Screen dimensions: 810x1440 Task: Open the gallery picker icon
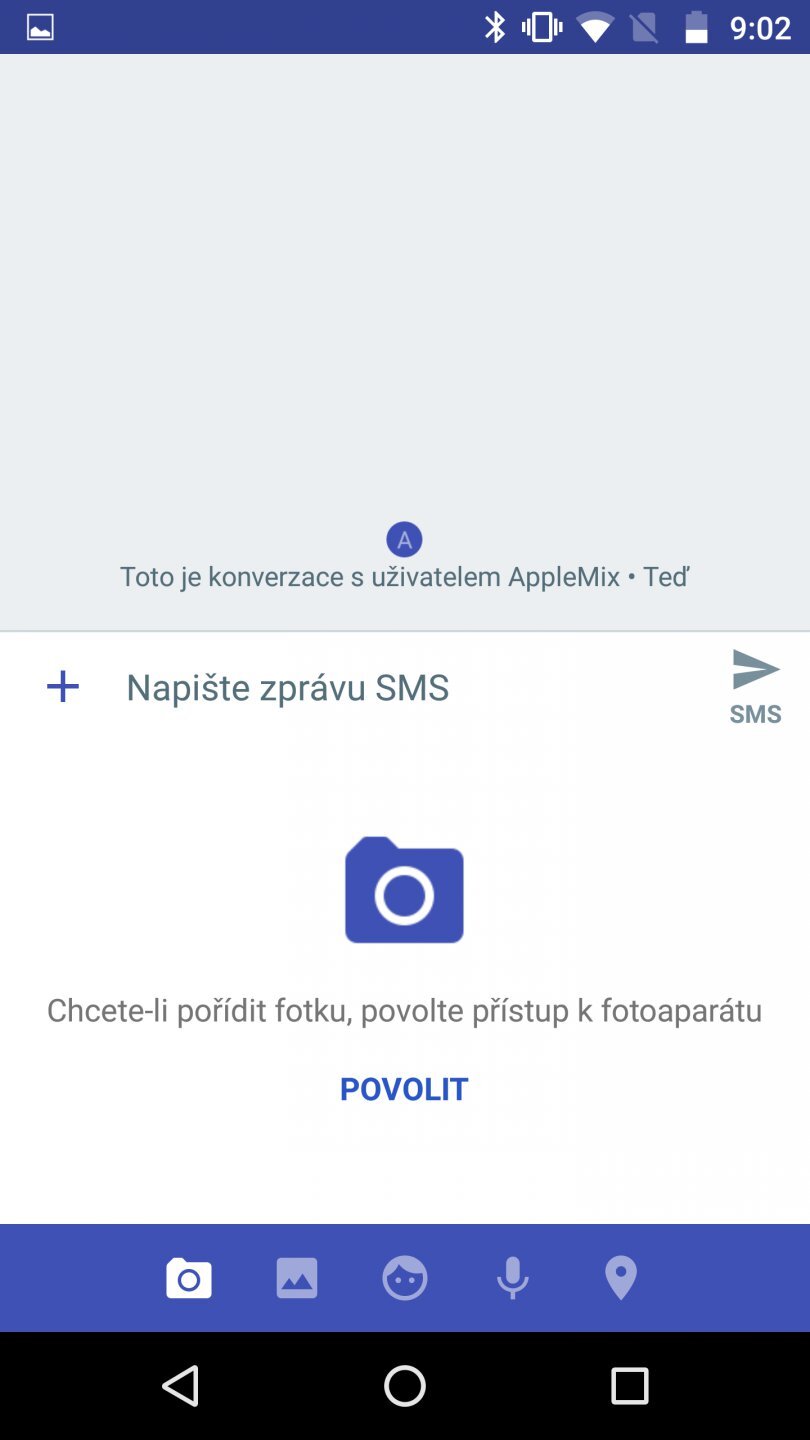click(x=296, y=1277)
